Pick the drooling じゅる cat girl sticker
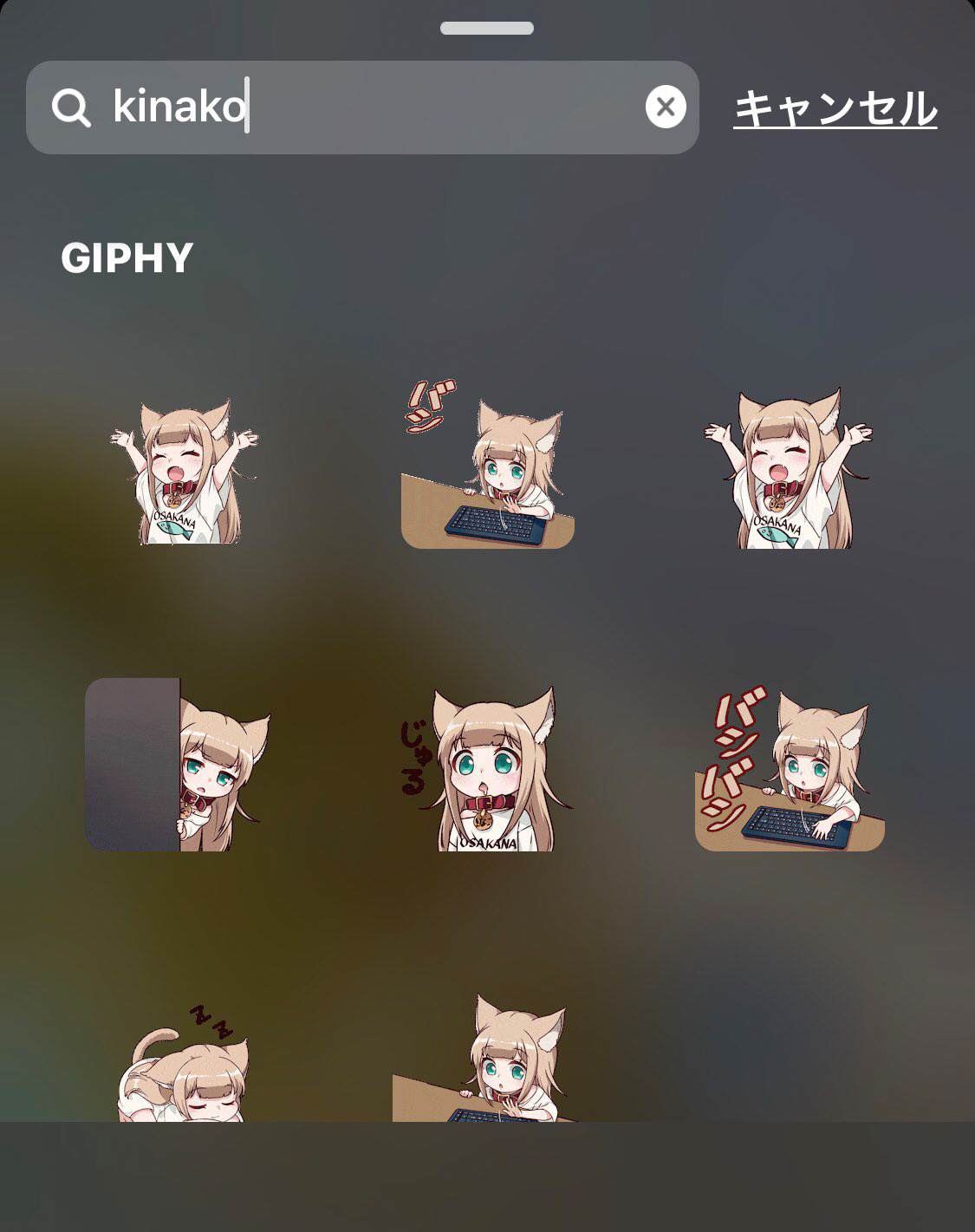Image resolution: width=975 pixels, height=1232 pixels. pyautogui.click(x=487, y=770)
